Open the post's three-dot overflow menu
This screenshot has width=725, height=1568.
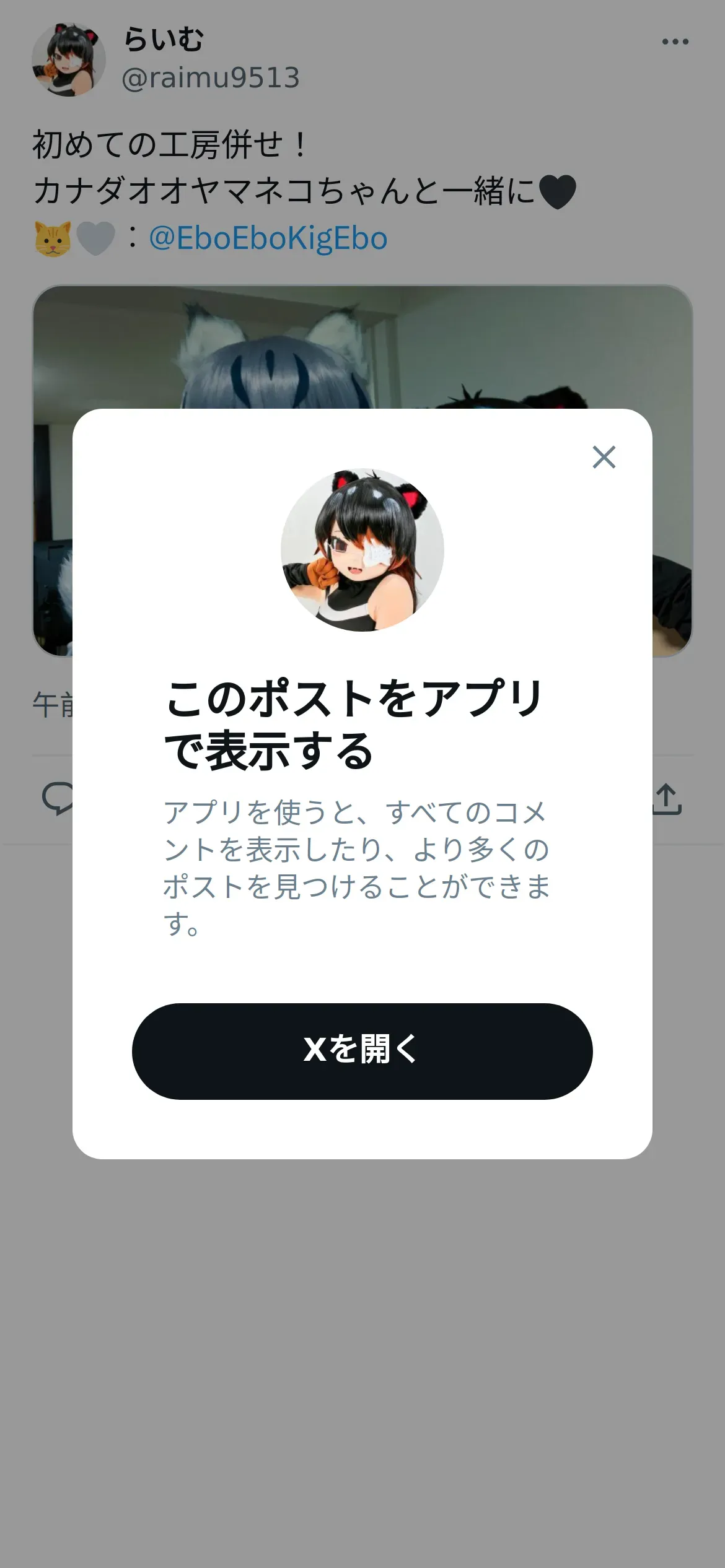pos(675,41)
